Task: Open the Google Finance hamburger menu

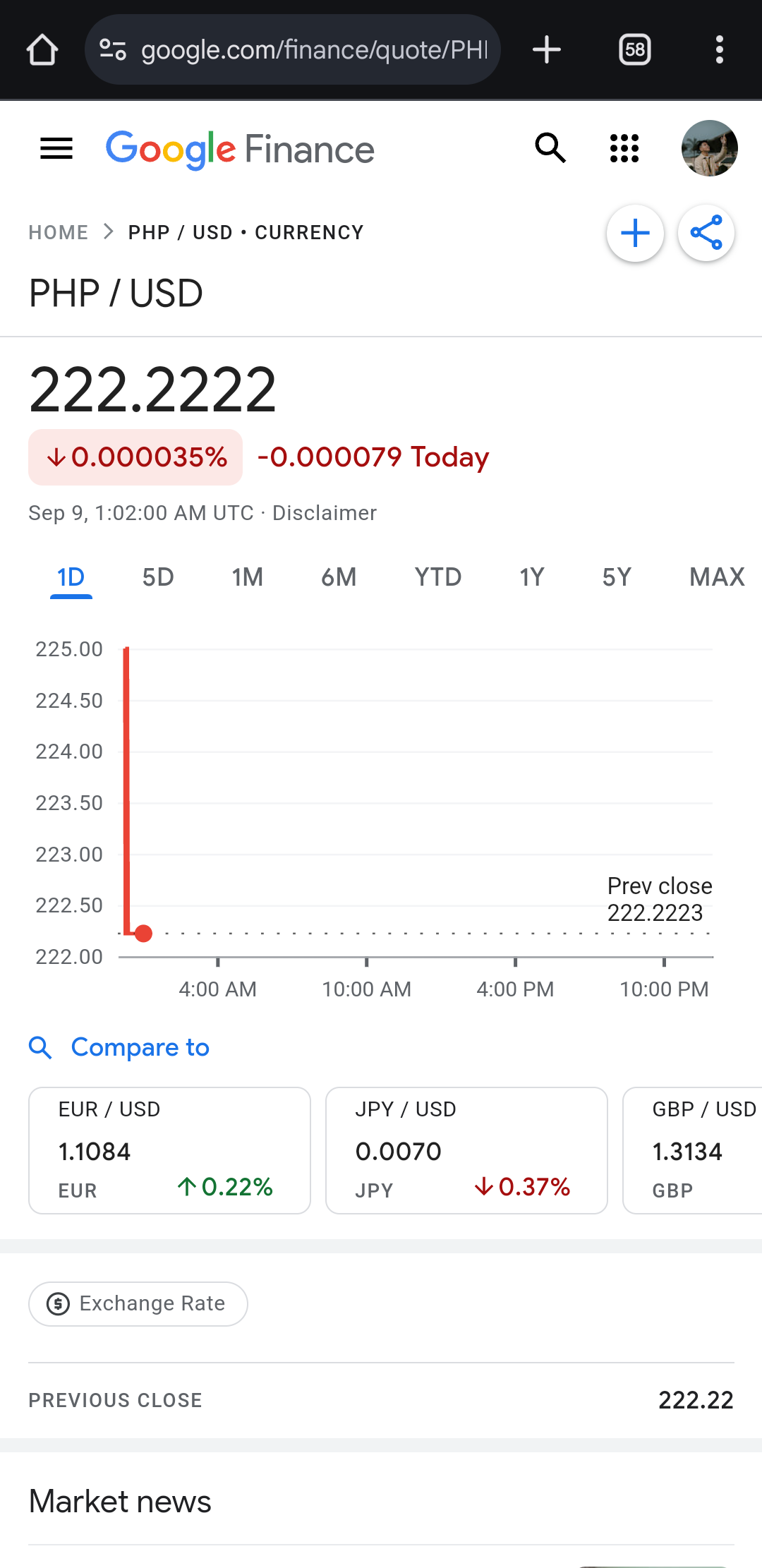Action: point(56,149)
